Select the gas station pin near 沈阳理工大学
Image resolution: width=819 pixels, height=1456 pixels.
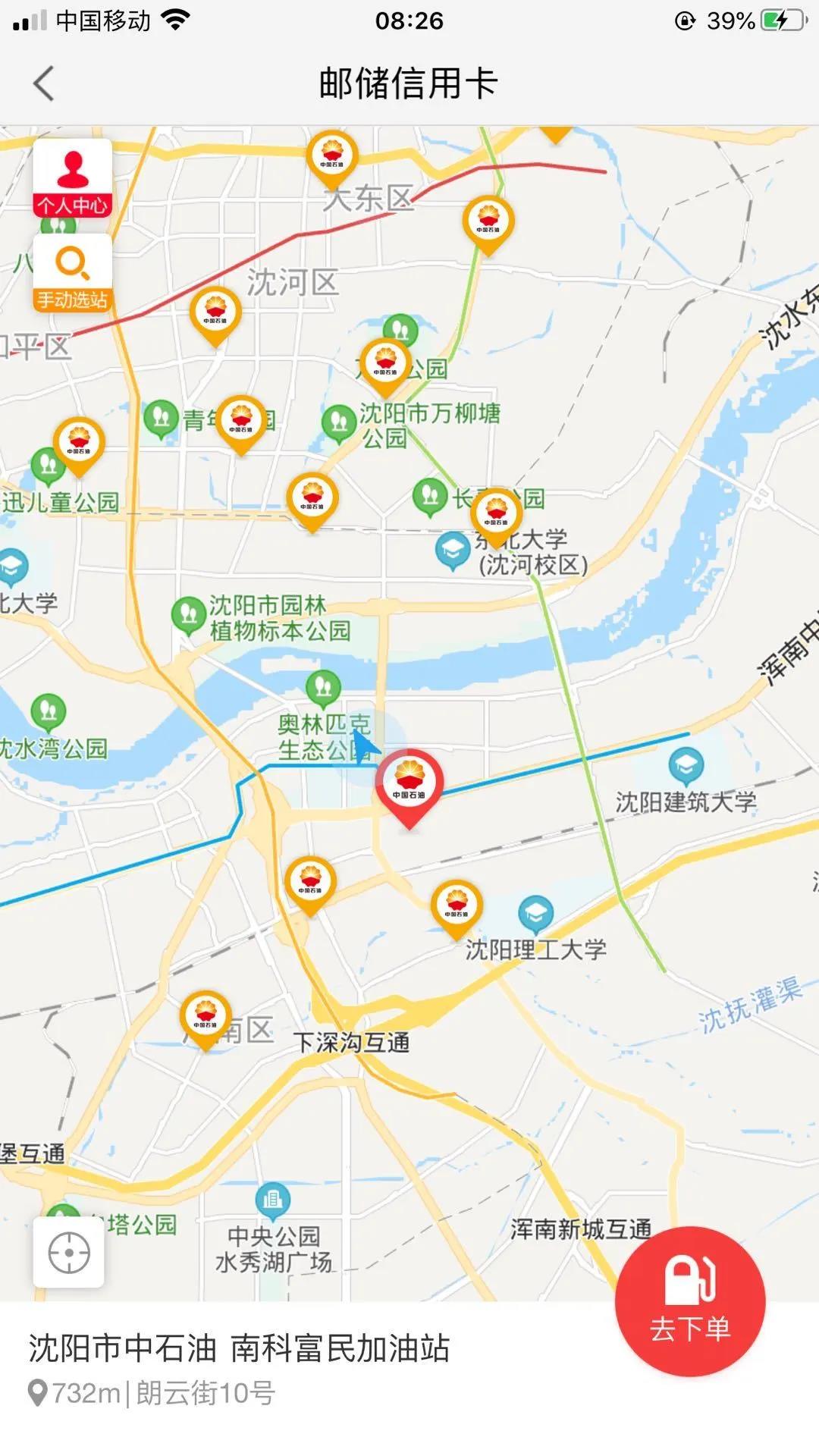tap(457, 905)
